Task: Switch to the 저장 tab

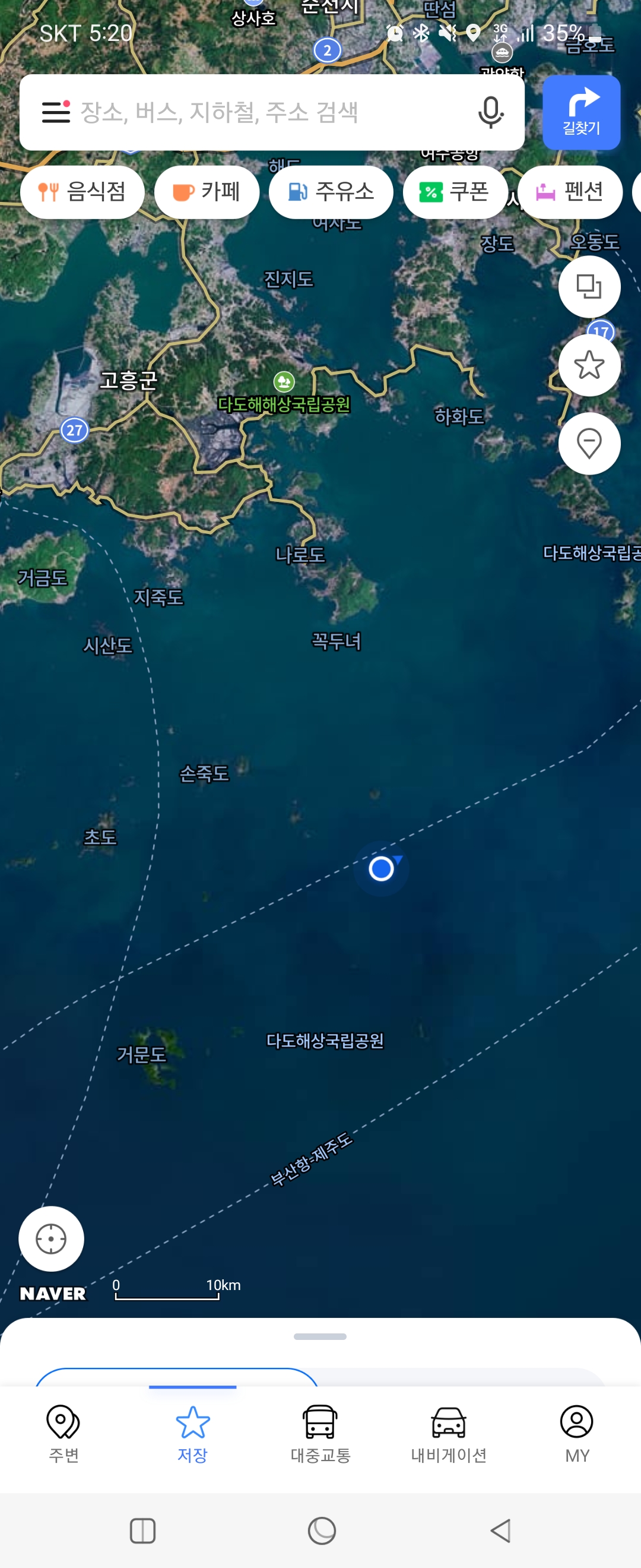Action: click(x=192, y=1434)
